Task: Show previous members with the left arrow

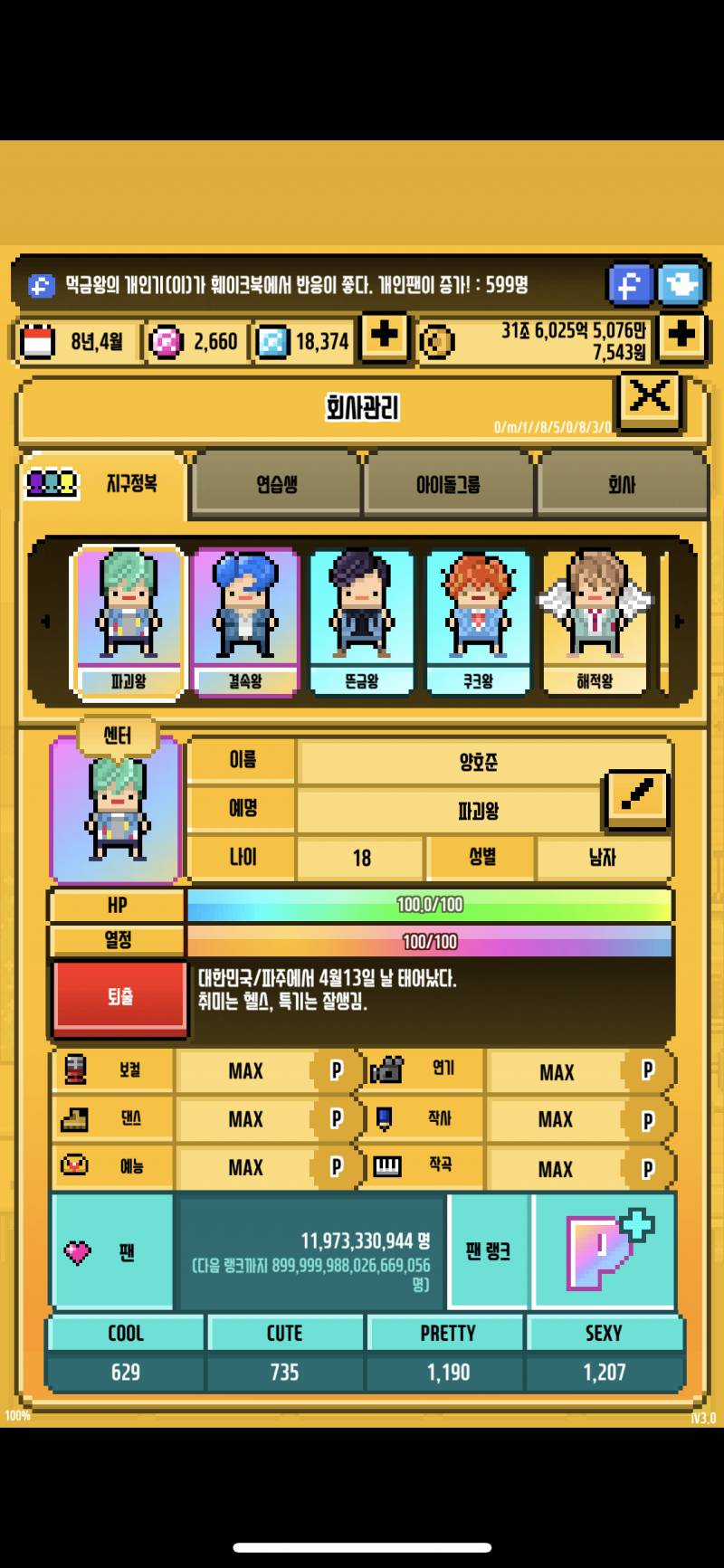Action: pos(46,622)
